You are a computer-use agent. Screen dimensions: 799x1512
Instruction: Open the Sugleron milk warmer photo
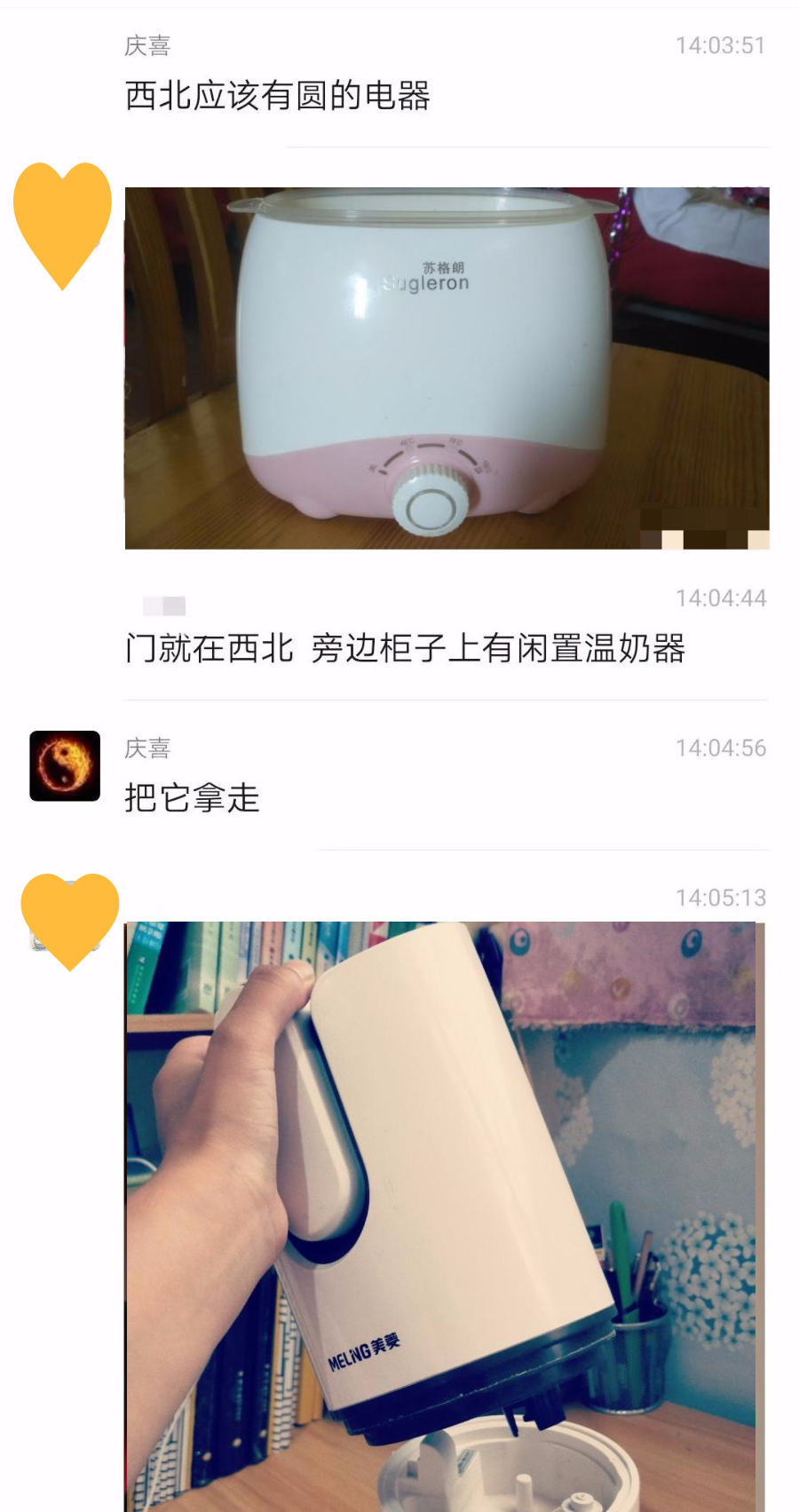pyautogui.click(x=447, y=368)
